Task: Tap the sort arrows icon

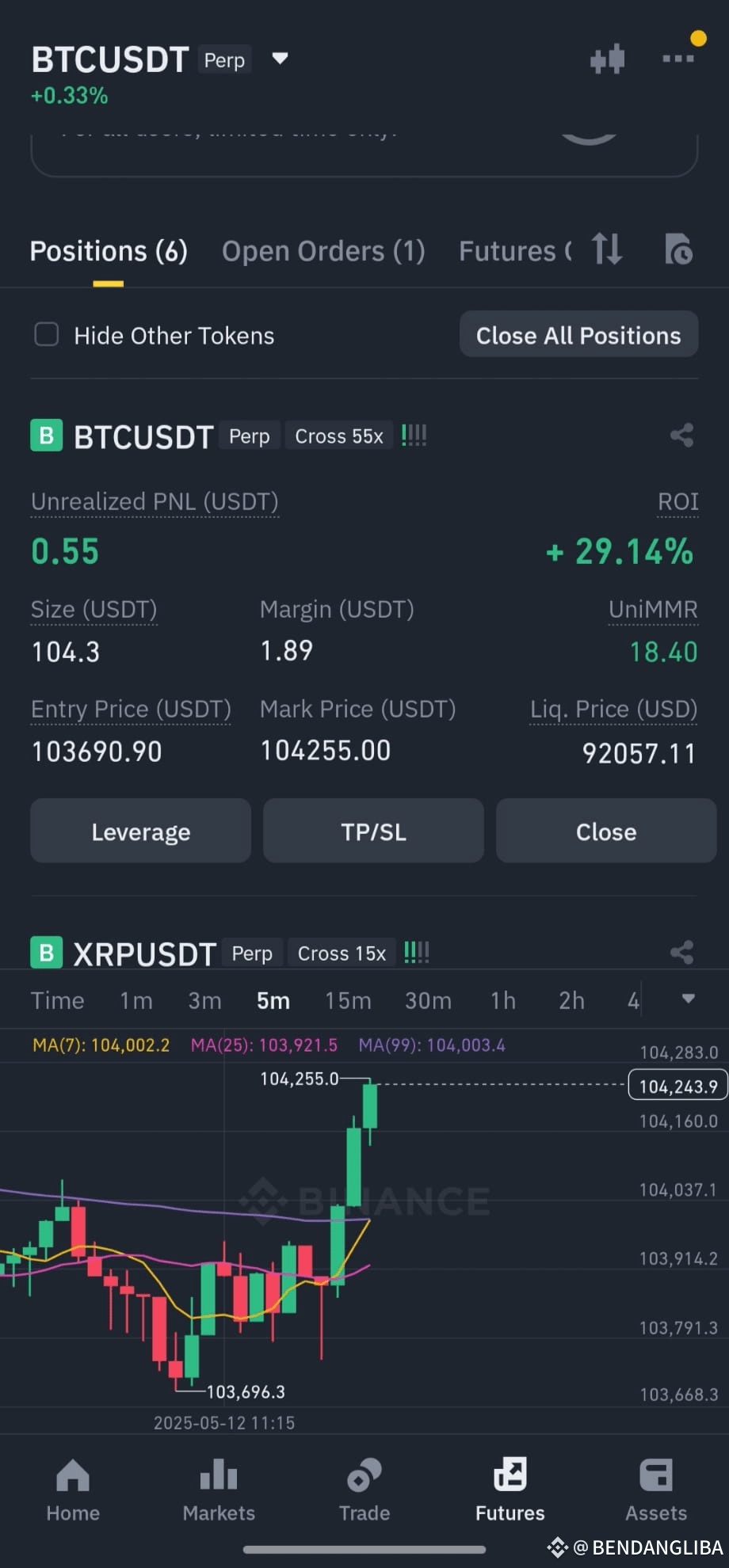Action: pyautogui.click(x=607, y=249)
